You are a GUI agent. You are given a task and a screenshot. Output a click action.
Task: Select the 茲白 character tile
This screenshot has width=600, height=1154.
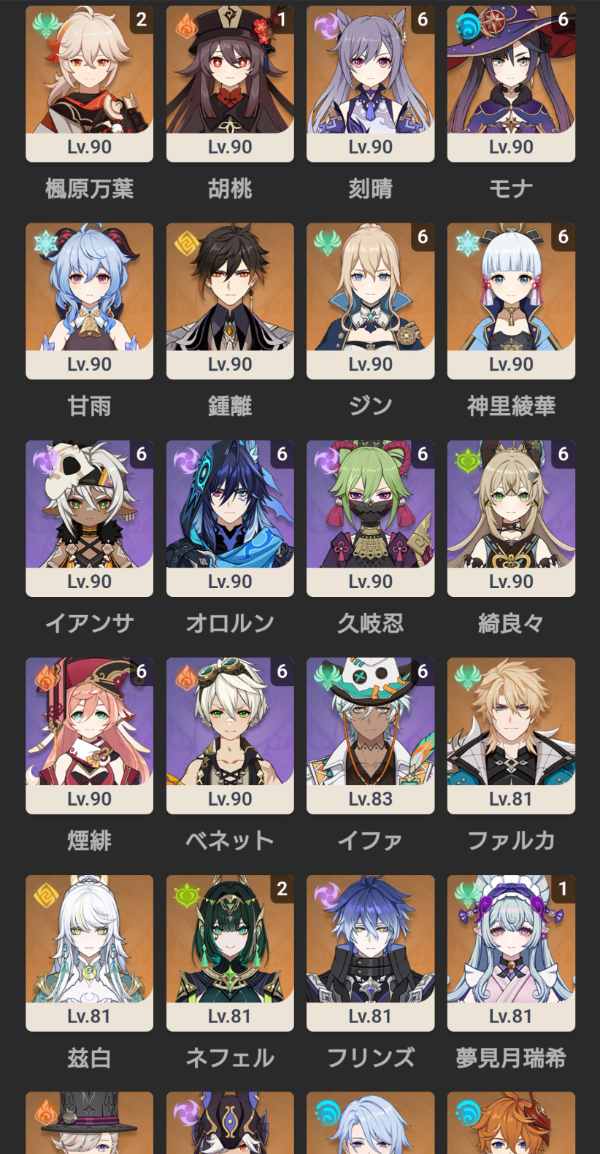point(89,952)
